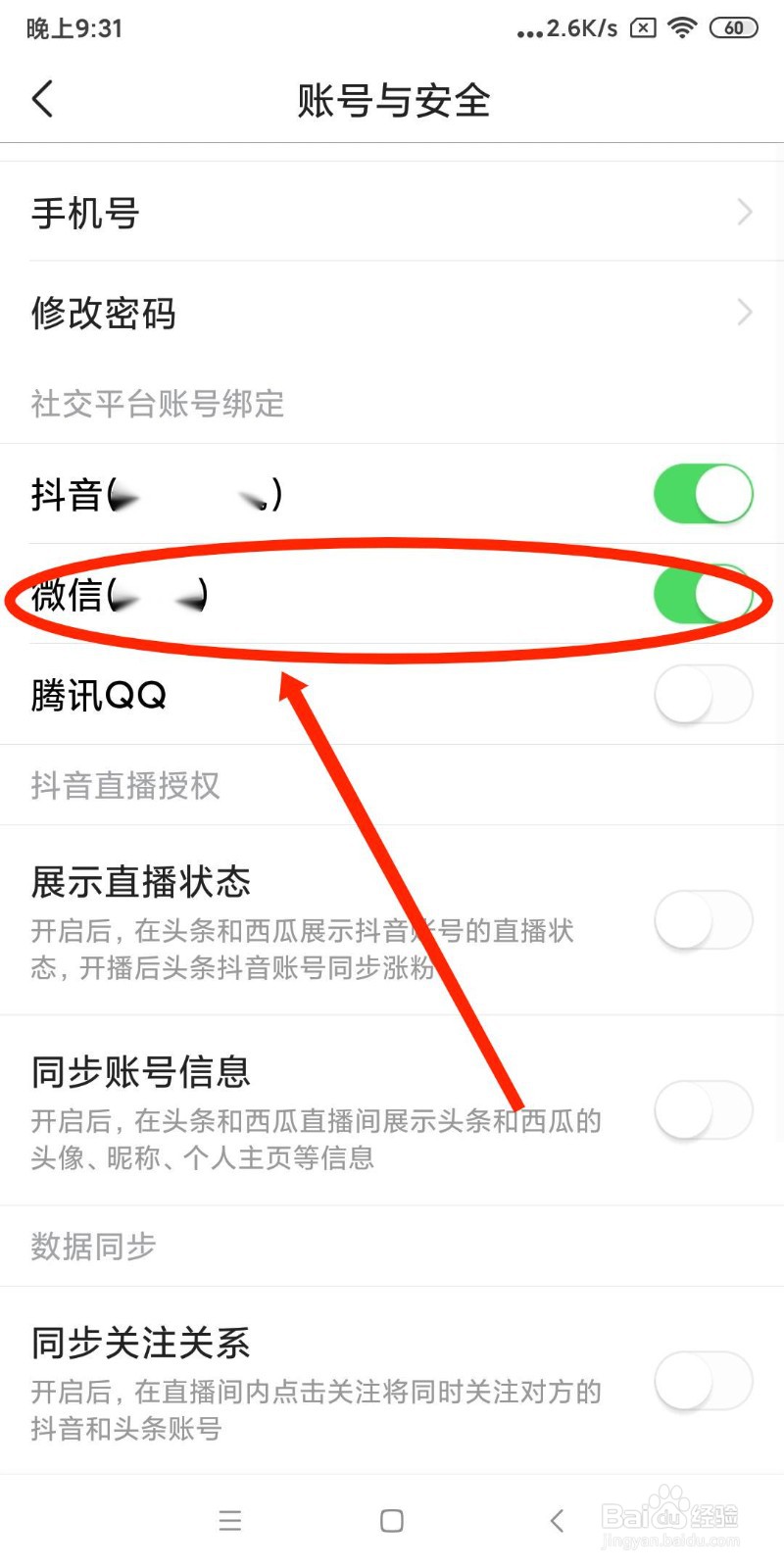Tap the battery indicator showing 60
The image size is (784, 1568).
click(732, 27)
